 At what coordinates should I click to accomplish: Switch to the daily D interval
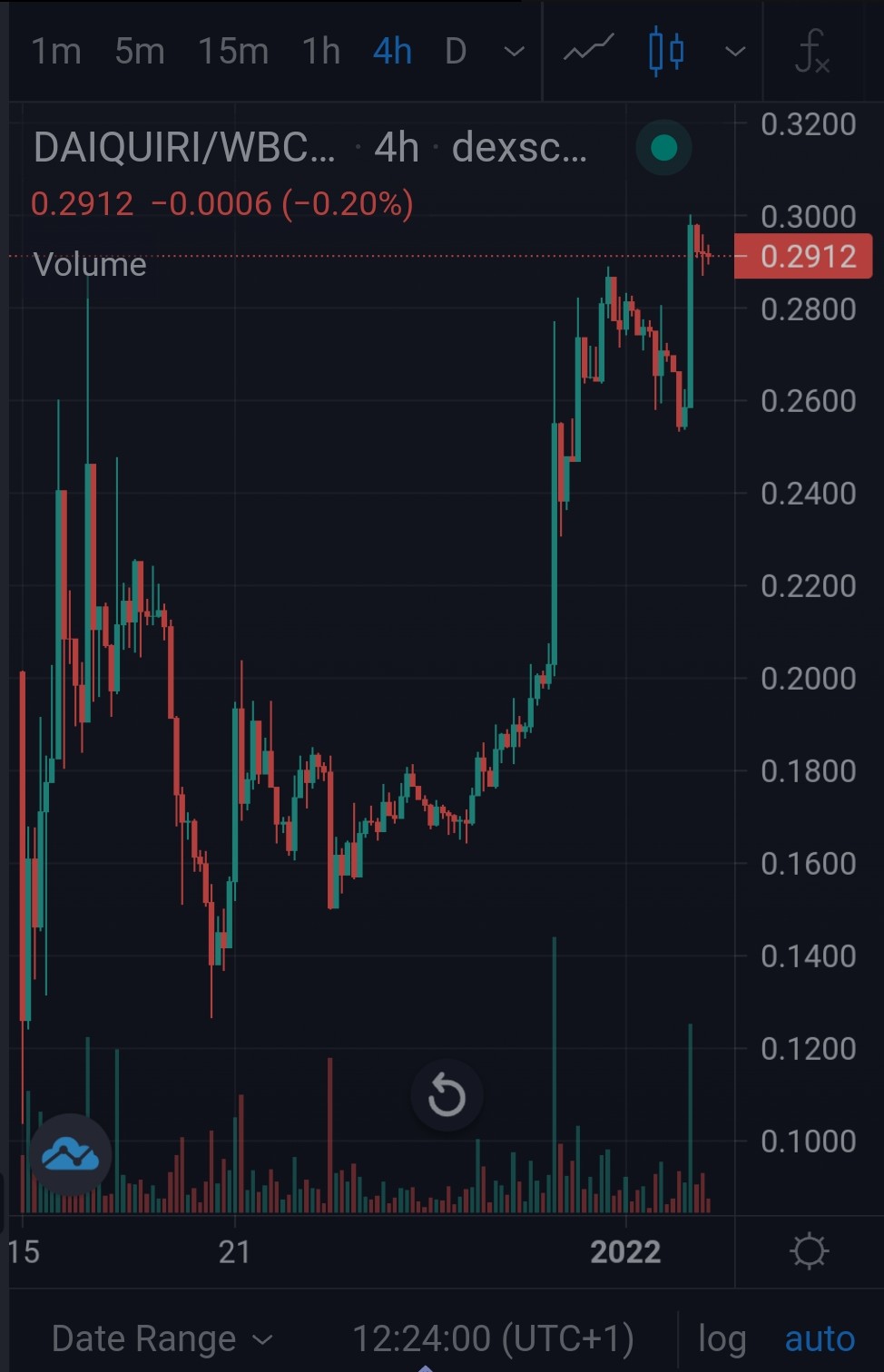(456, 52)
